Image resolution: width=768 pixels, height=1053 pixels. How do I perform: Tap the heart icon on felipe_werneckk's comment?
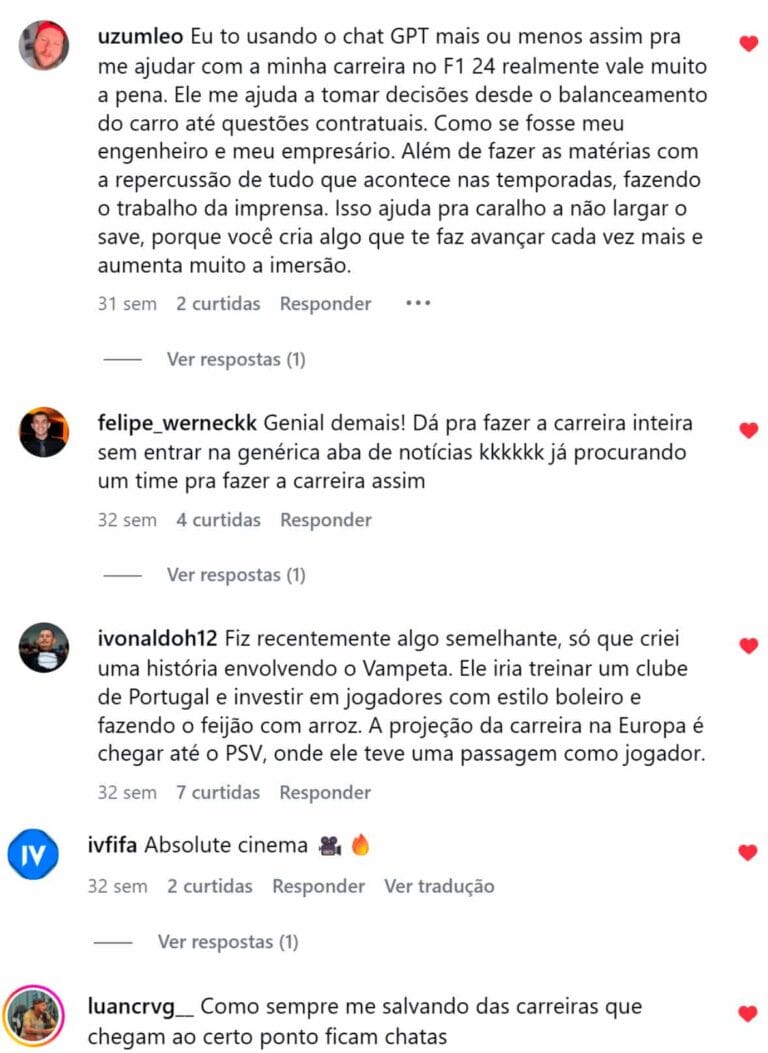(747, 430)
